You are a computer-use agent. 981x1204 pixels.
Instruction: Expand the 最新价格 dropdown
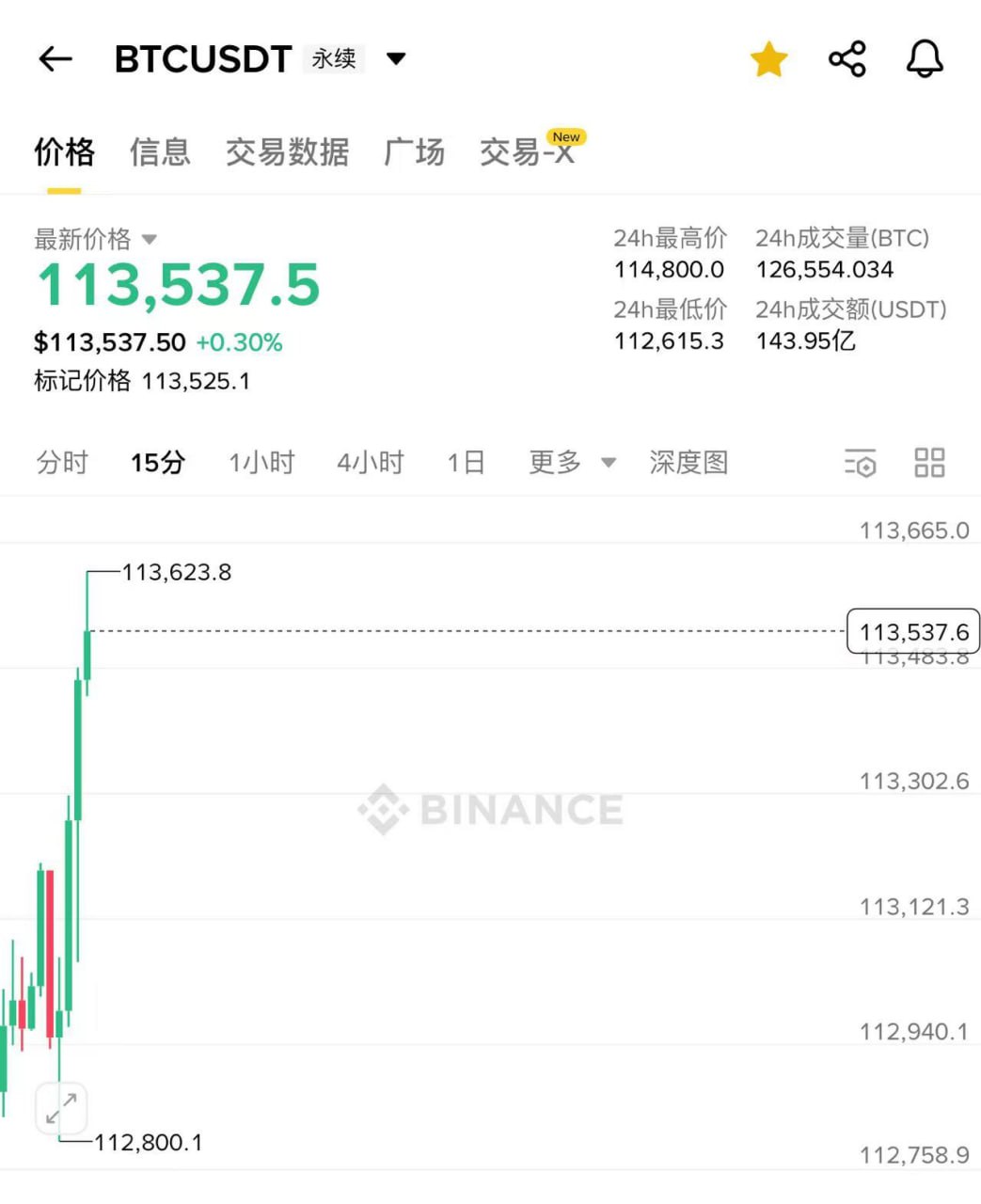pyautogui.click(x=149, y=240)
